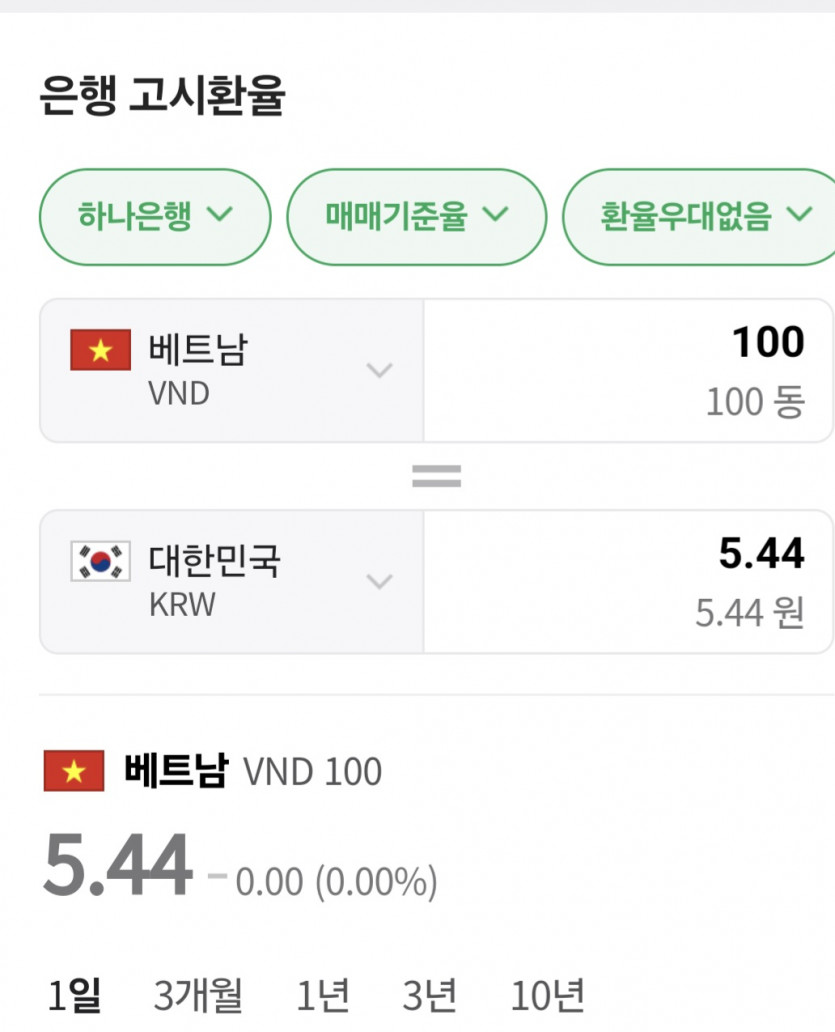Image resolution: width=835 pixels, height=1032 pixels.
Task: Switch to the 1년 chart period
Action: tap(323, 995)
